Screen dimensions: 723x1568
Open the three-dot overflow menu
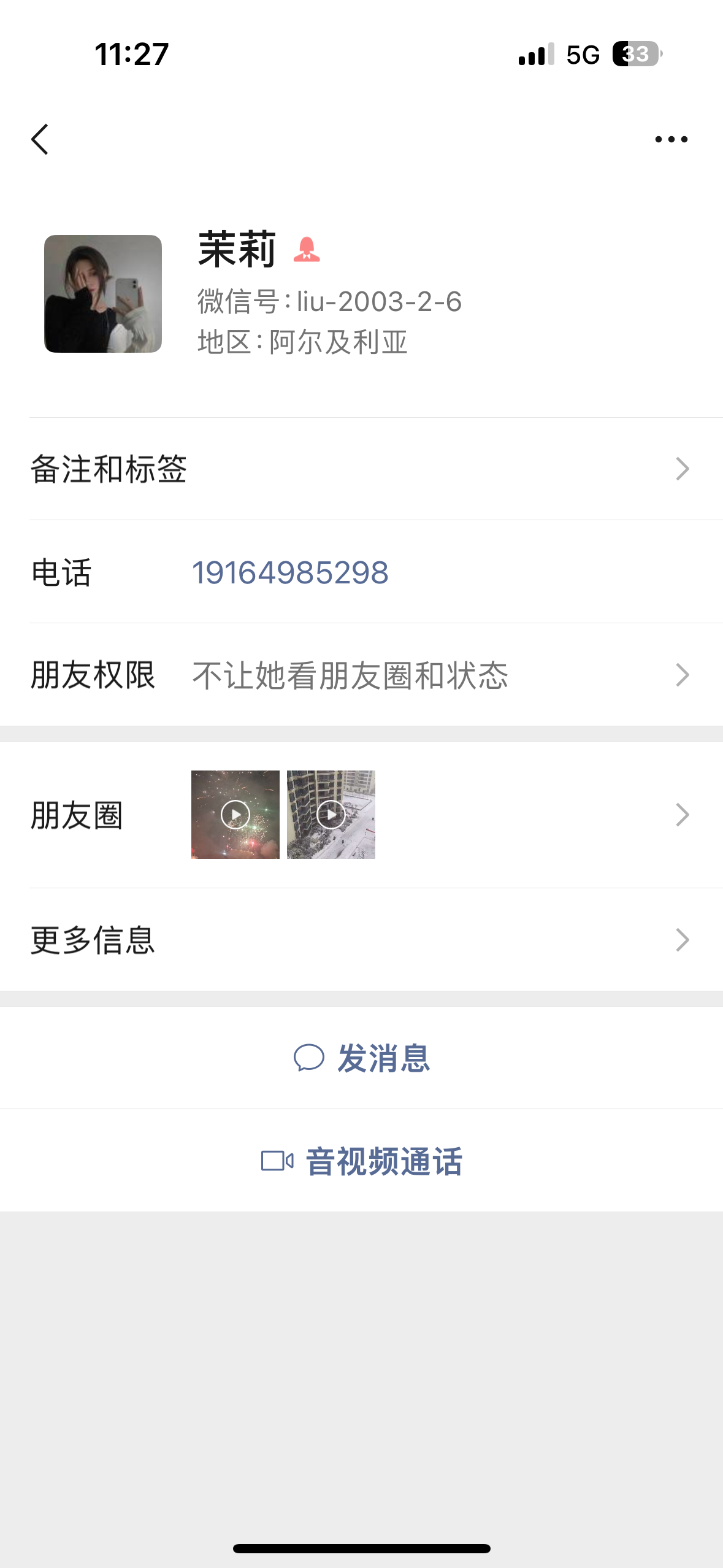tap(671, 139)
